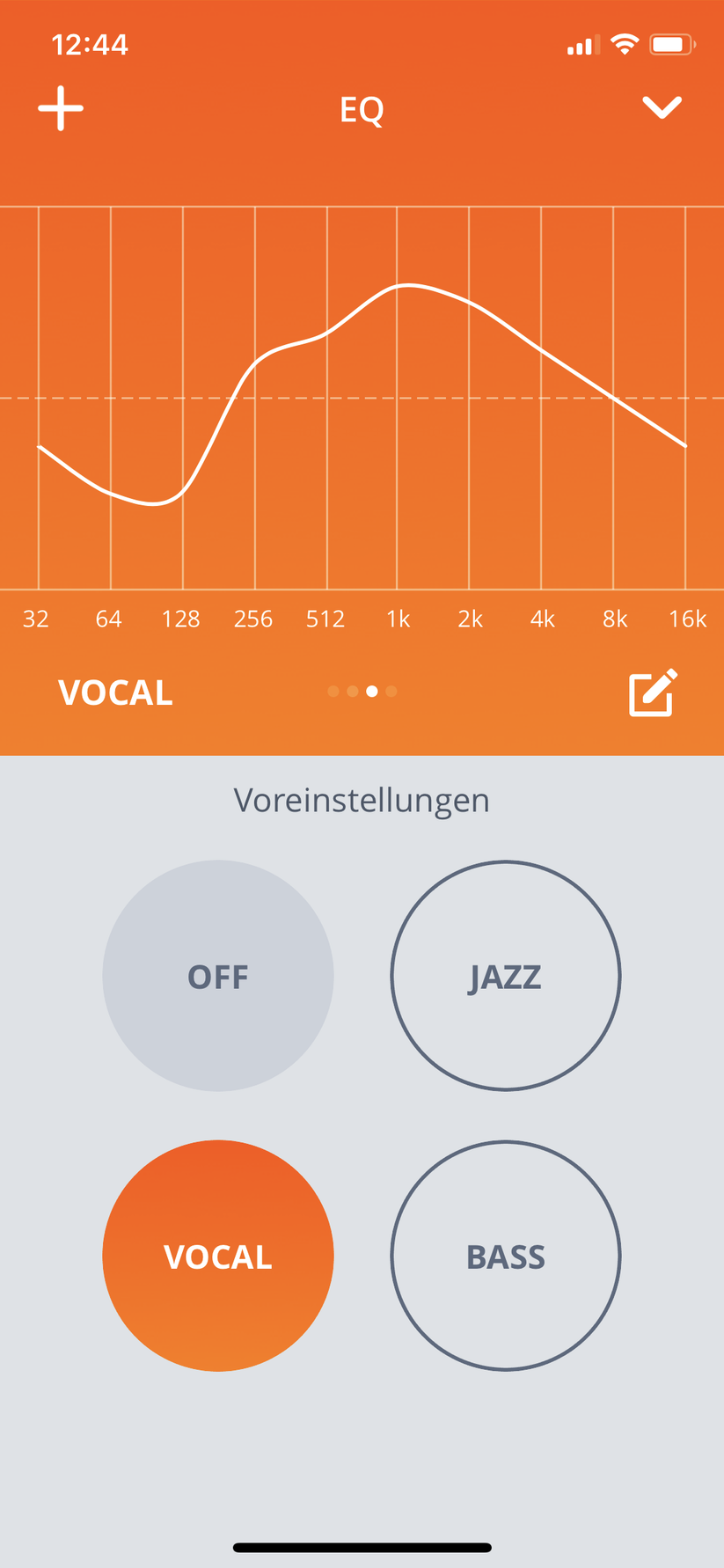The height and width of the screenshot is (1568, 724).
Task: Tap the preset page indicator dots
Action: click(362, 692)
